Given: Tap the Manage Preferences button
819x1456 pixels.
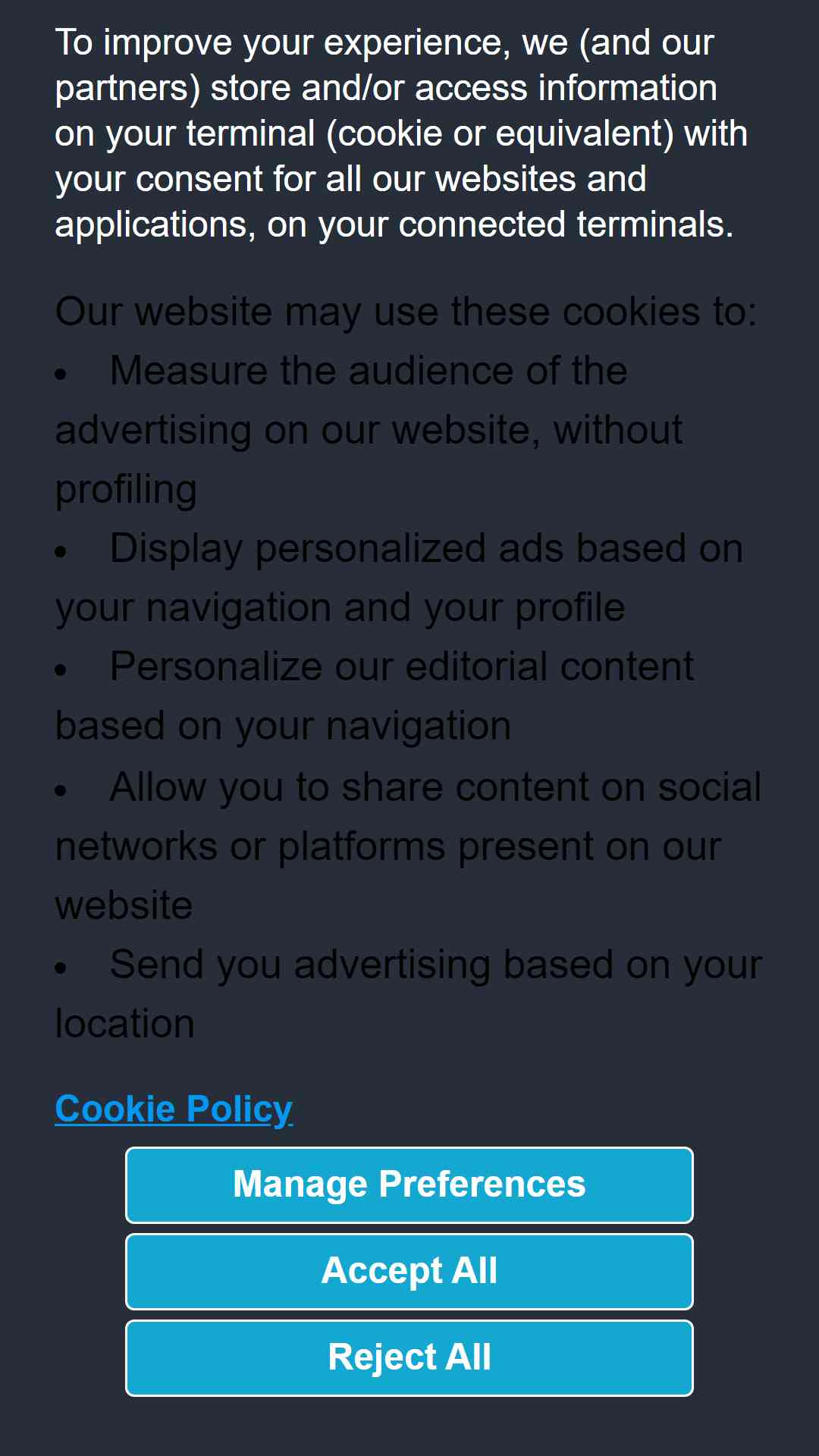Looking at the screenshot, I should [x=409, y=1185].
